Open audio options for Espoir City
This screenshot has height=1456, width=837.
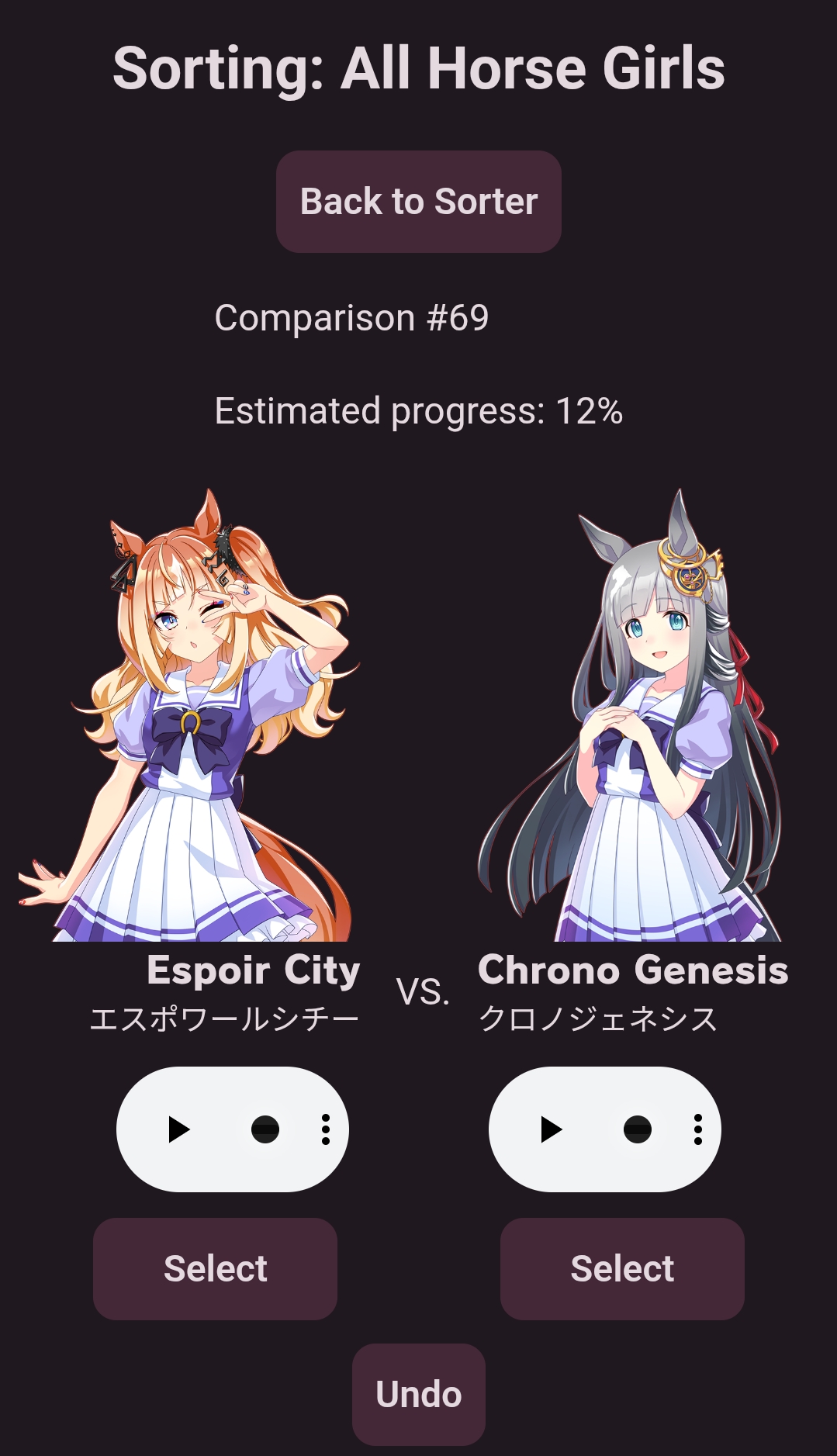326,1129
